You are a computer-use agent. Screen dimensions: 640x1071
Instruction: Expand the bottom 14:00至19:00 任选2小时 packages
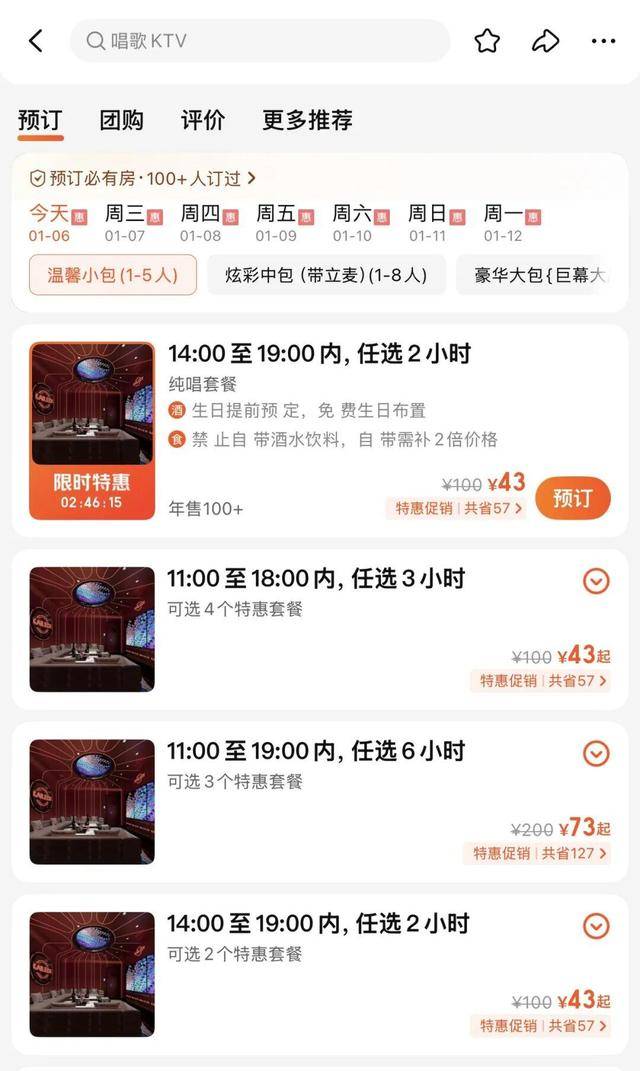coord(596,927)
